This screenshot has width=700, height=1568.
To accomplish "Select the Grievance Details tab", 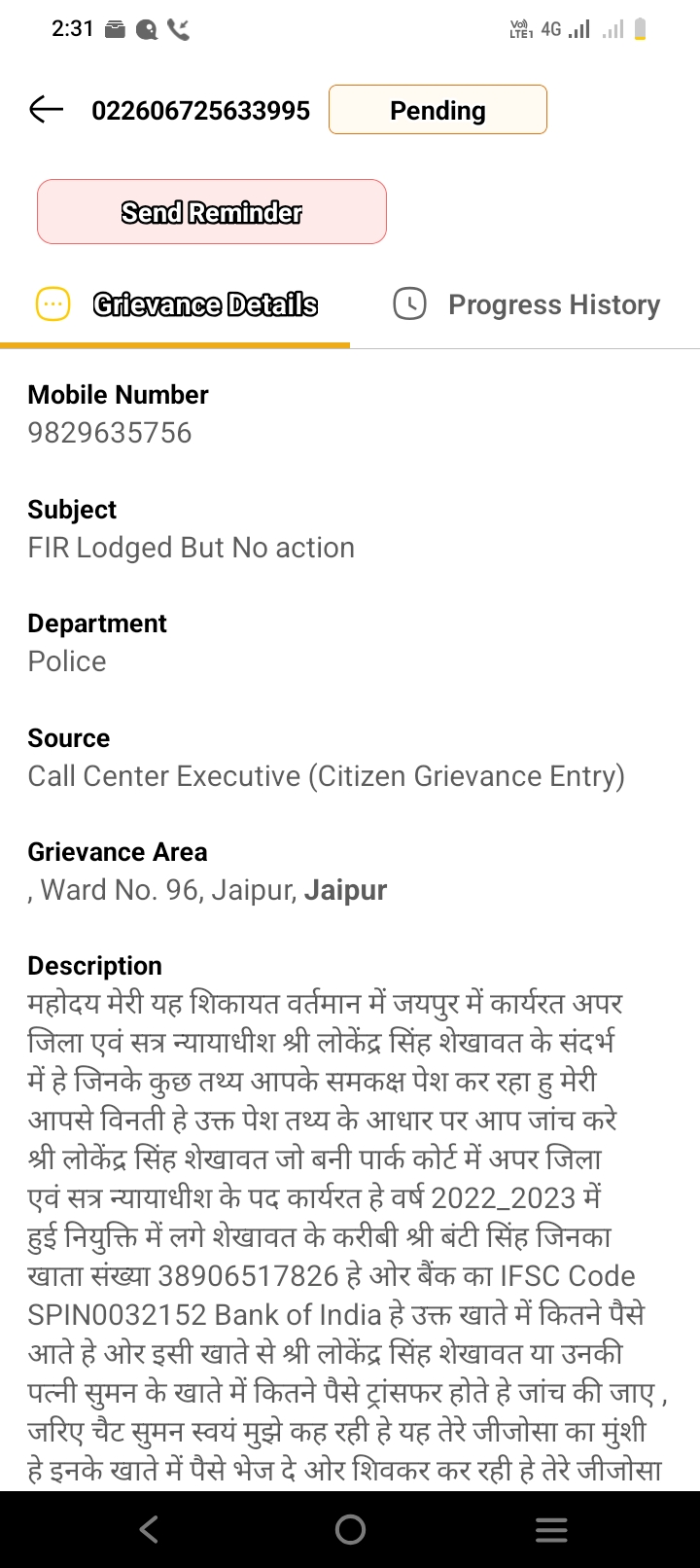I will click(x=176, y=305).
